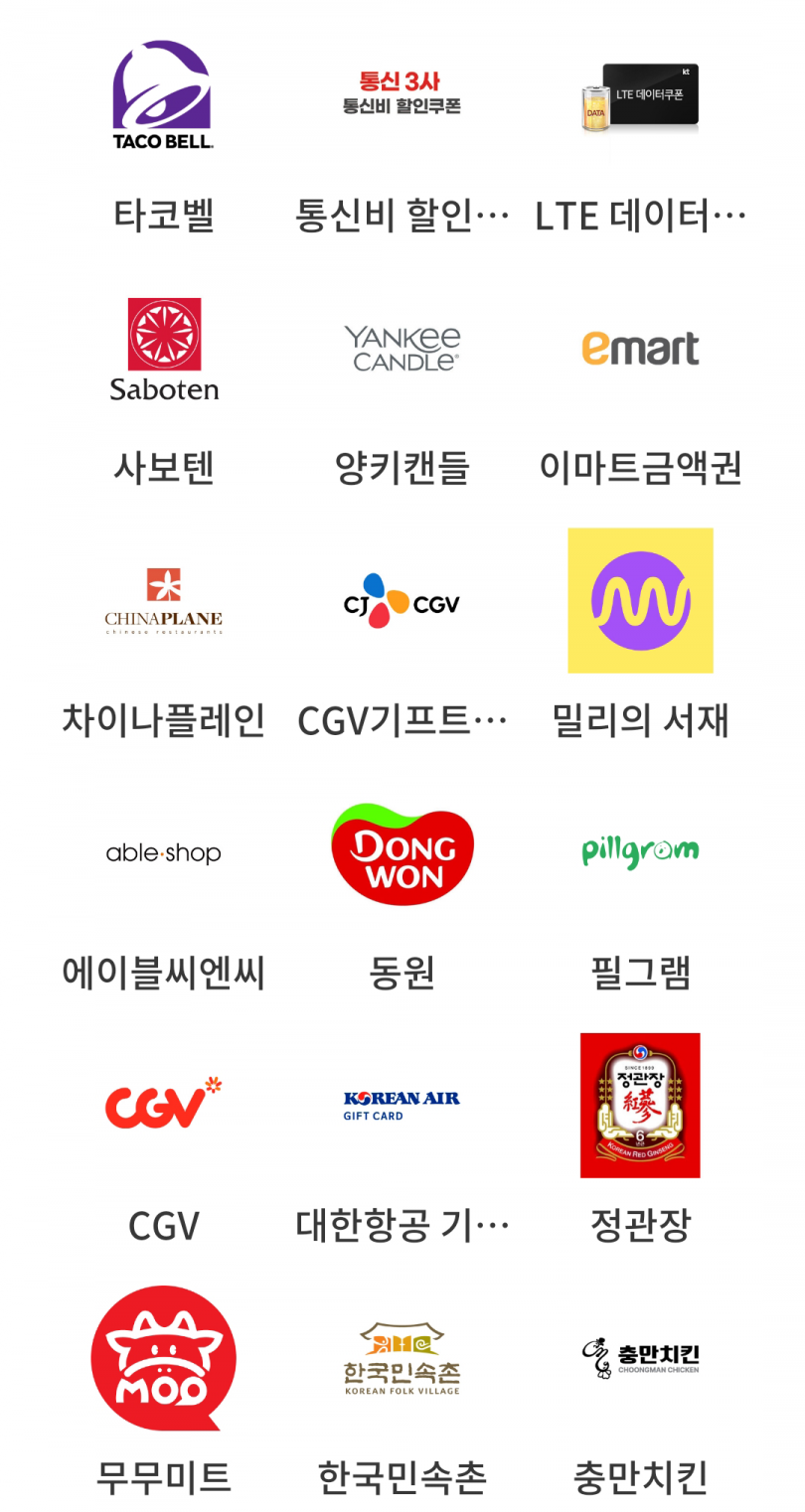The height and width of the screenshot is (1512, 805).
Task: Open the 타코벨 (Taco Bell) brand tile
Action: pos(164,137)
